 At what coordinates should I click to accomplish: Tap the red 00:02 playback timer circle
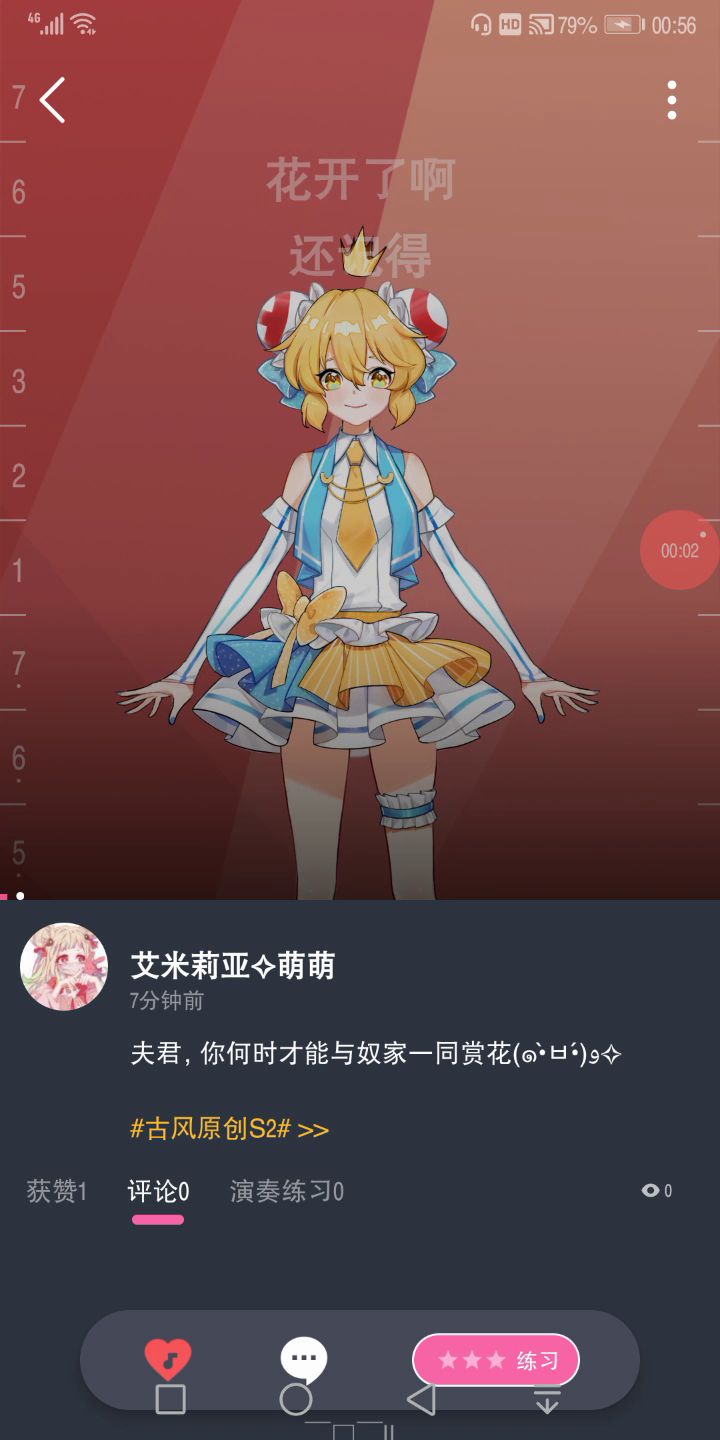[680, 550]
